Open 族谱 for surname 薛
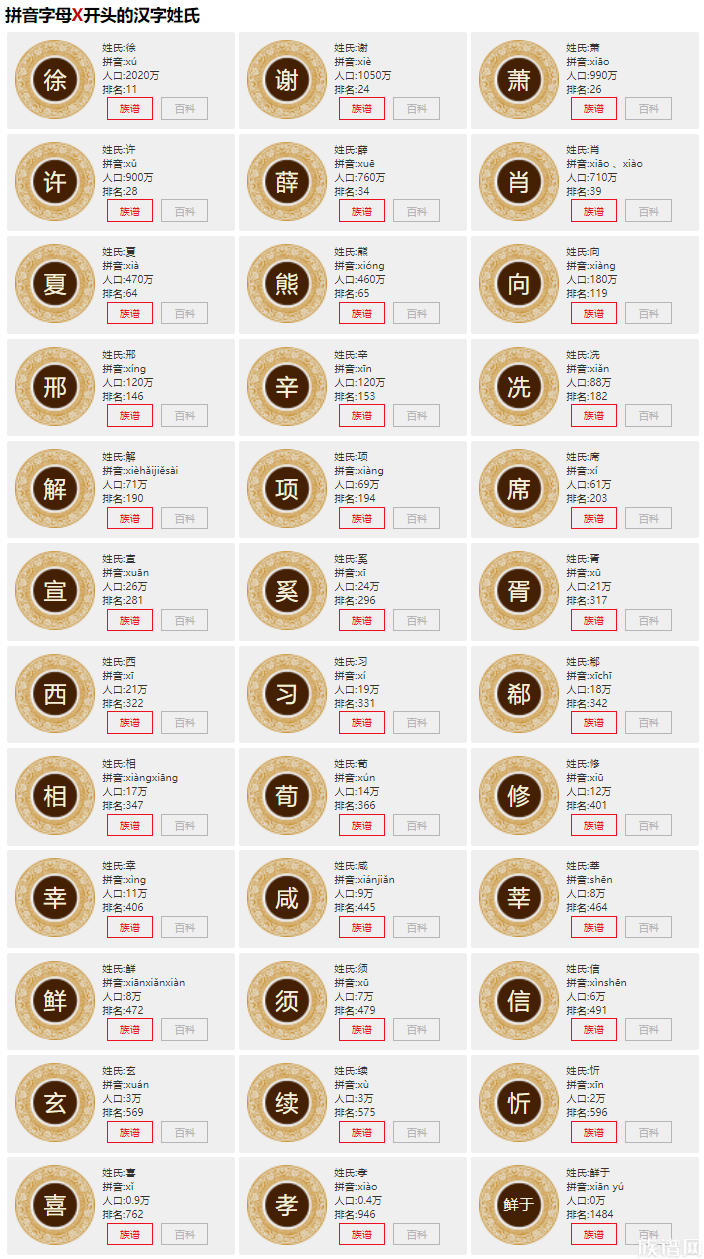 click(x=362, y=211)
